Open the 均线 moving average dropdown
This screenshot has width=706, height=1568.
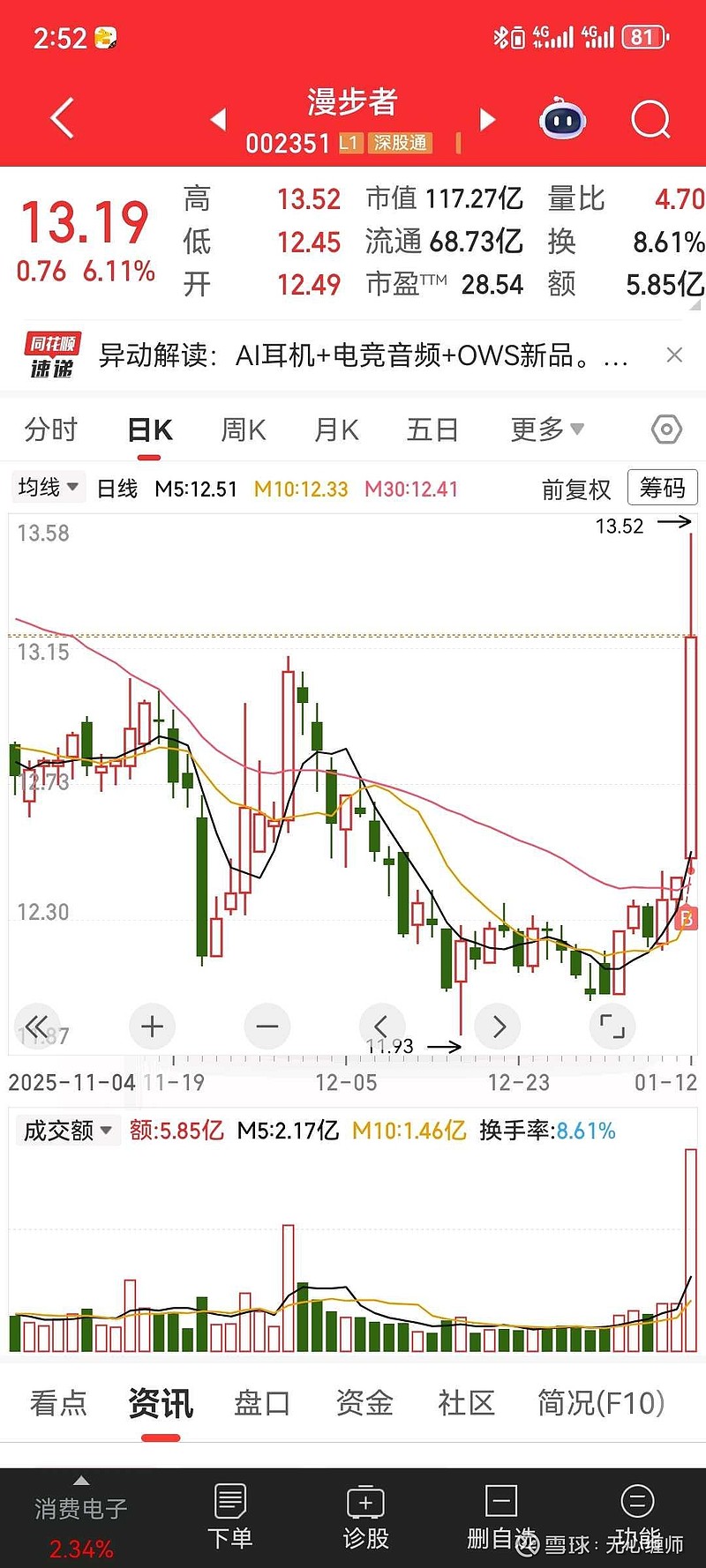[x=47, y=487]
